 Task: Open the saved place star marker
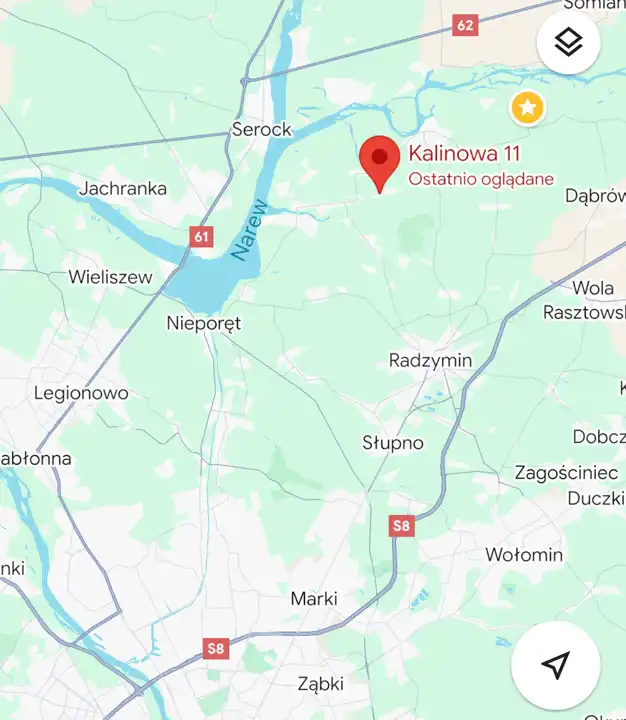point(527,107)
